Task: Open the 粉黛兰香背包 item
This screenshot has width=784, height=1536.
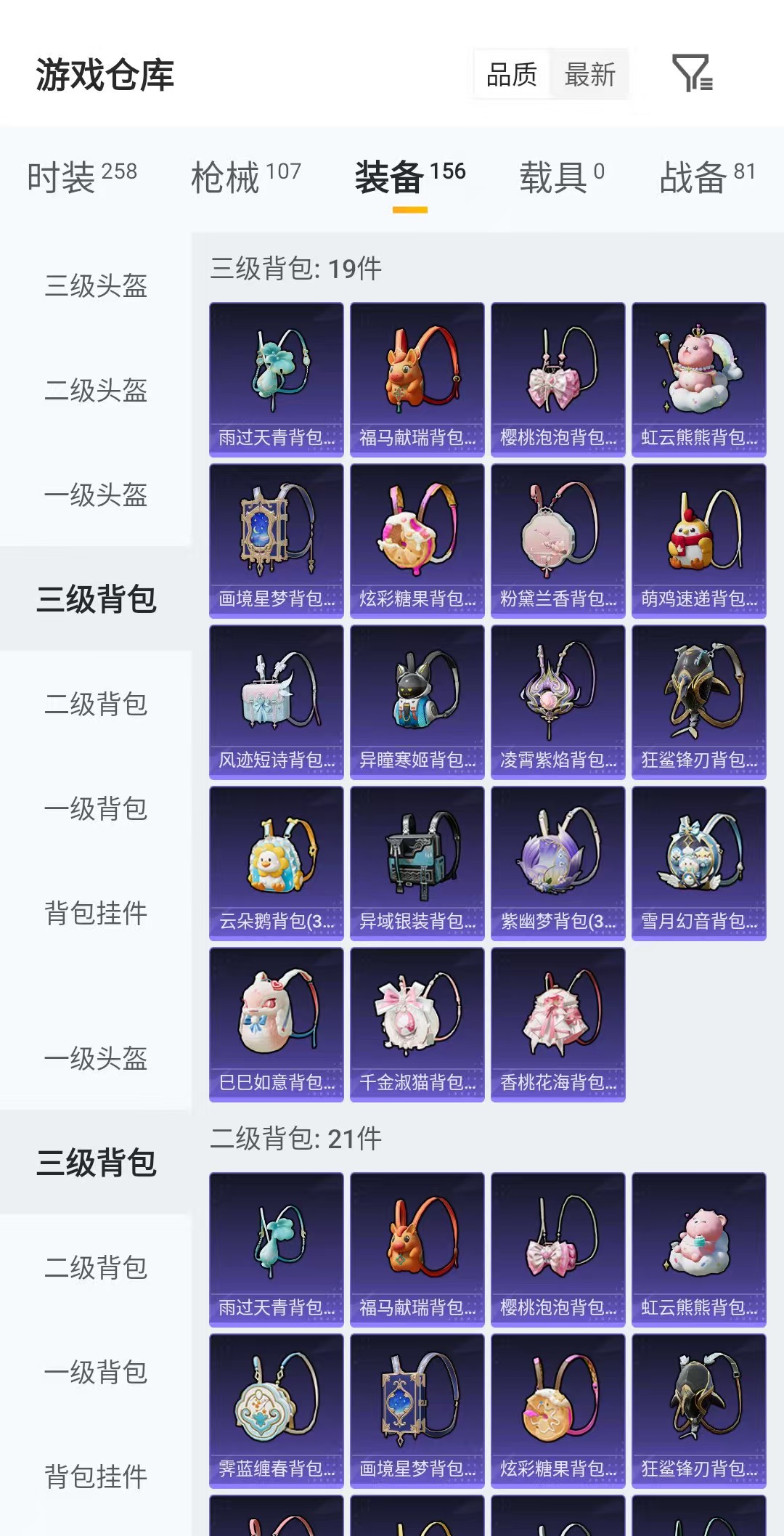Action: [558, 541]
